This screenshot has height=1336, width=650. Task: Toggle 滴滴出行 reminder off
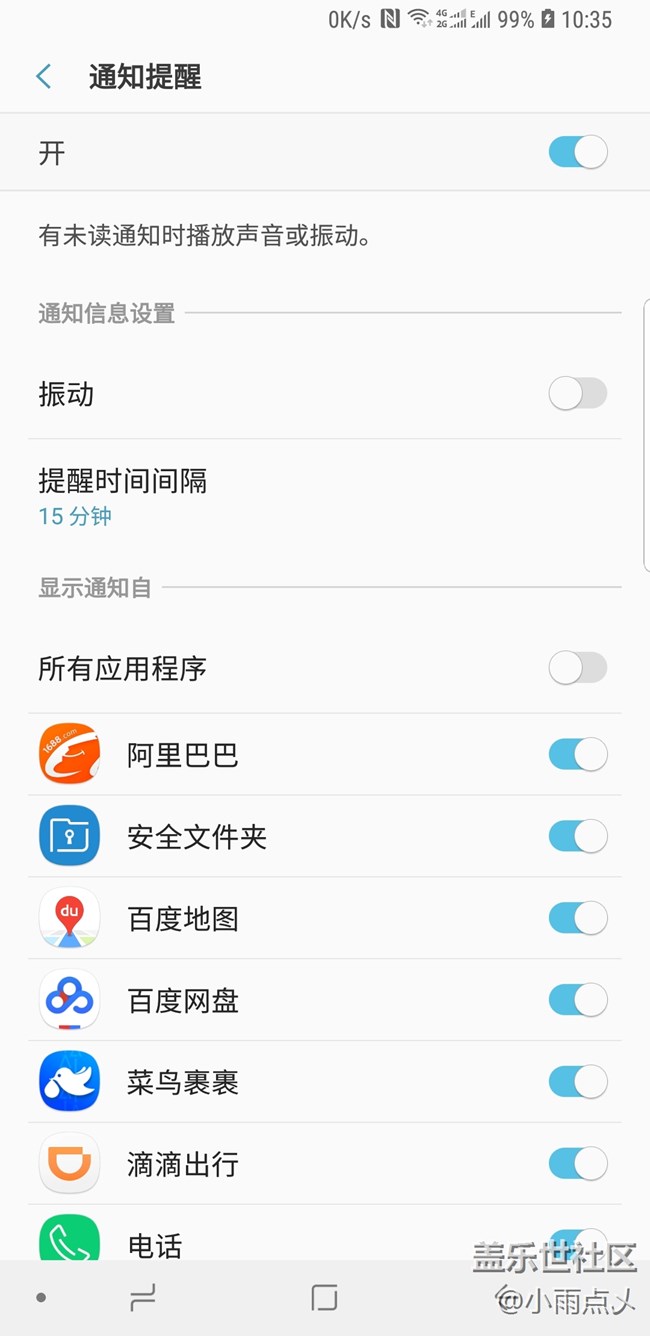click(577, 1164)
